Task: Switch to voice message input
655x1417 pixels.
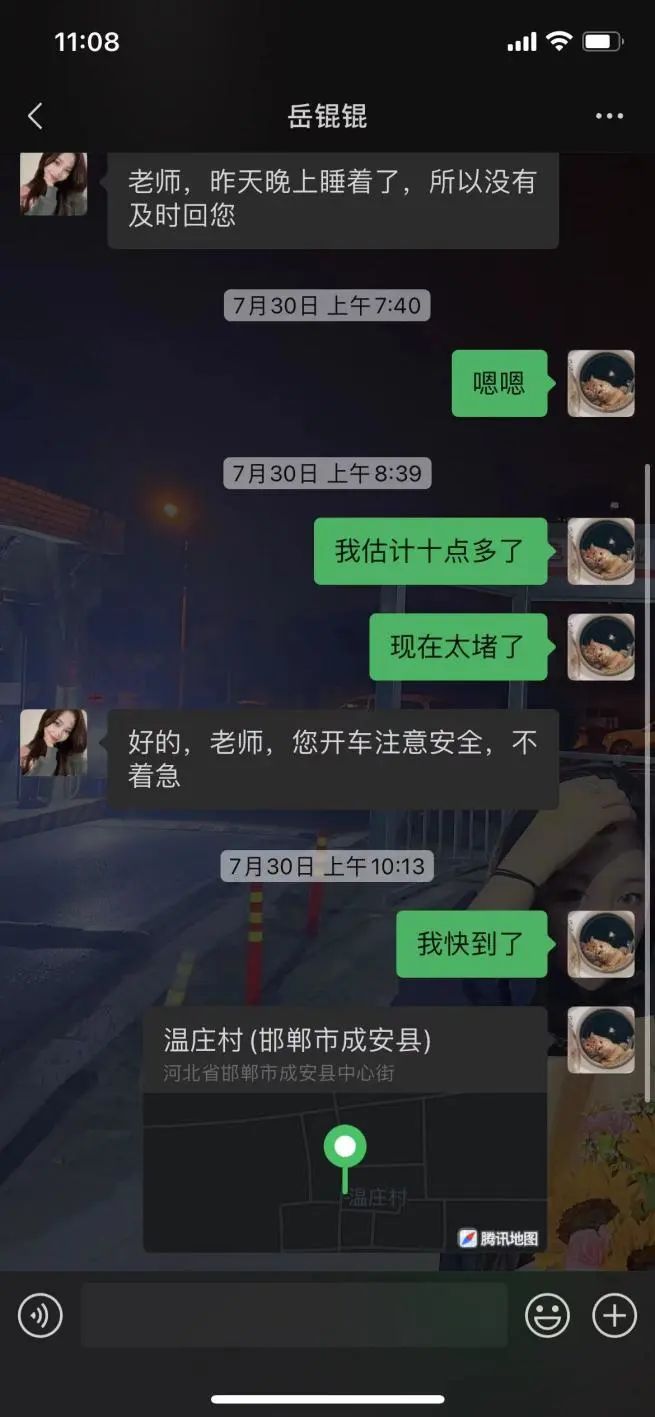Action: click(x=40, y=1315)
